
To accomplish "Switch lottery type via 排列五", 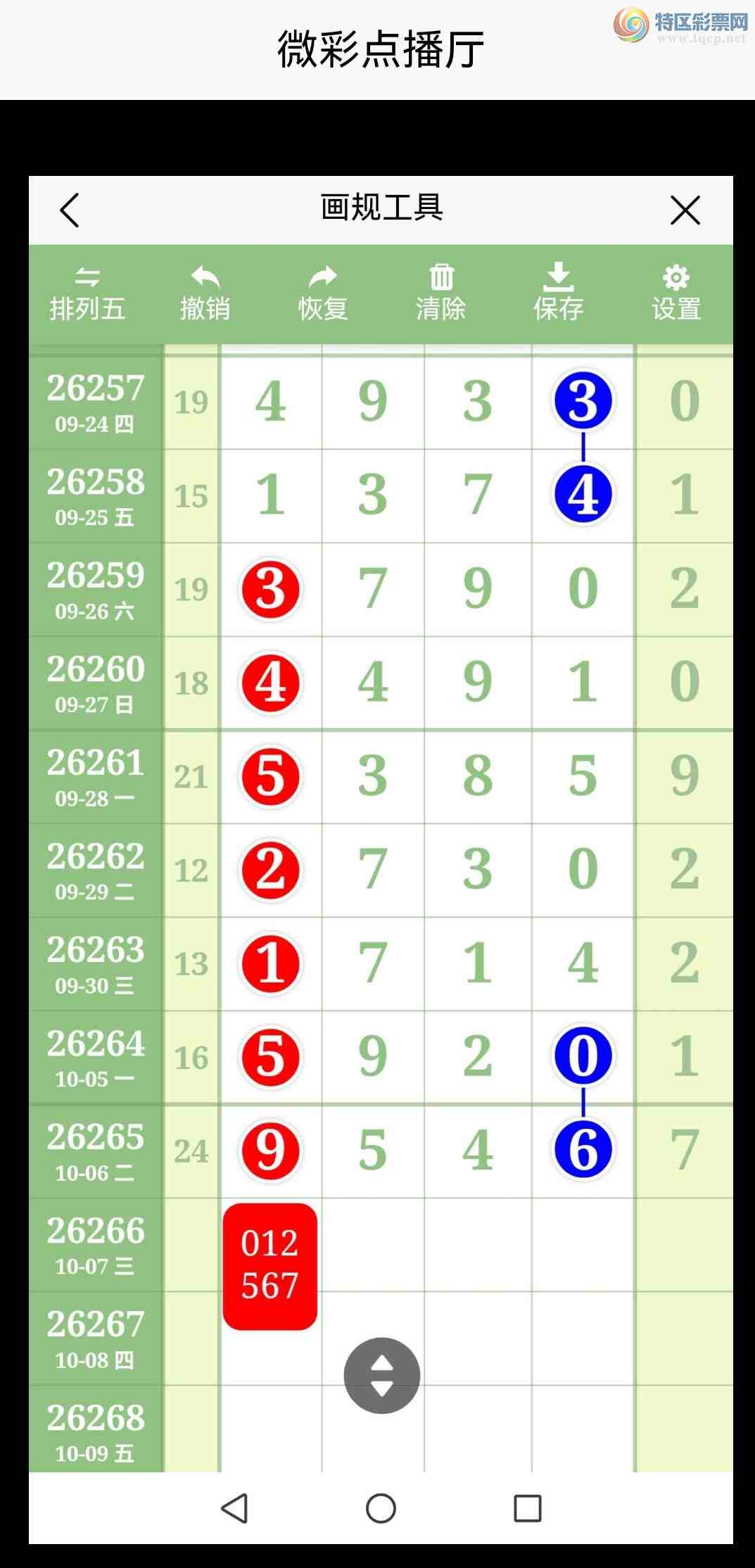I will 87,294.
